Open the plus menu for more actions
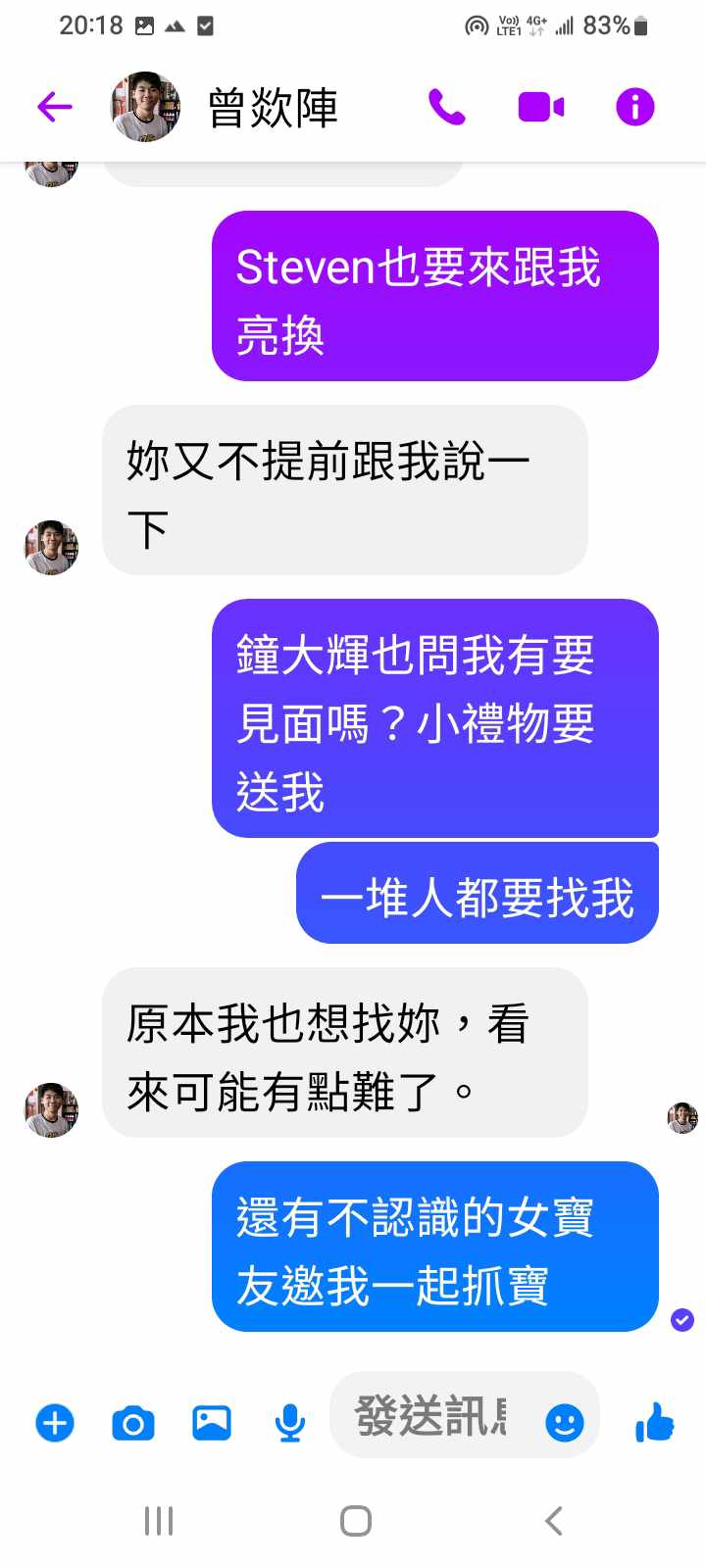The width and height of the screenshot is (706, 1568). 55,1423
